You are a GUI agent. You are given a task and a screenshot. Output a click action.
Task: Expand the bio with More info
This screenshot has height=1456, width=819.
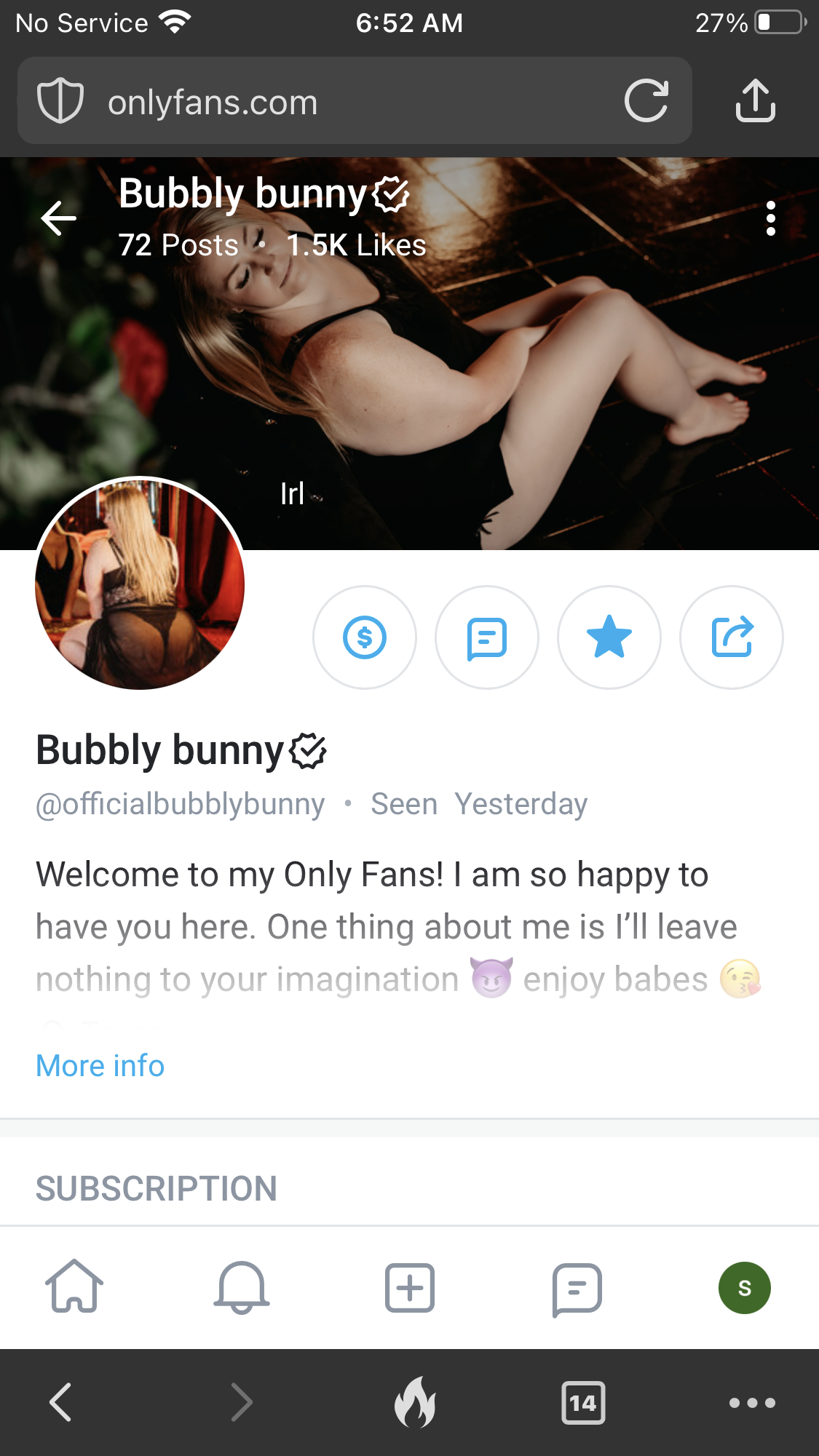pos(100,1066)
